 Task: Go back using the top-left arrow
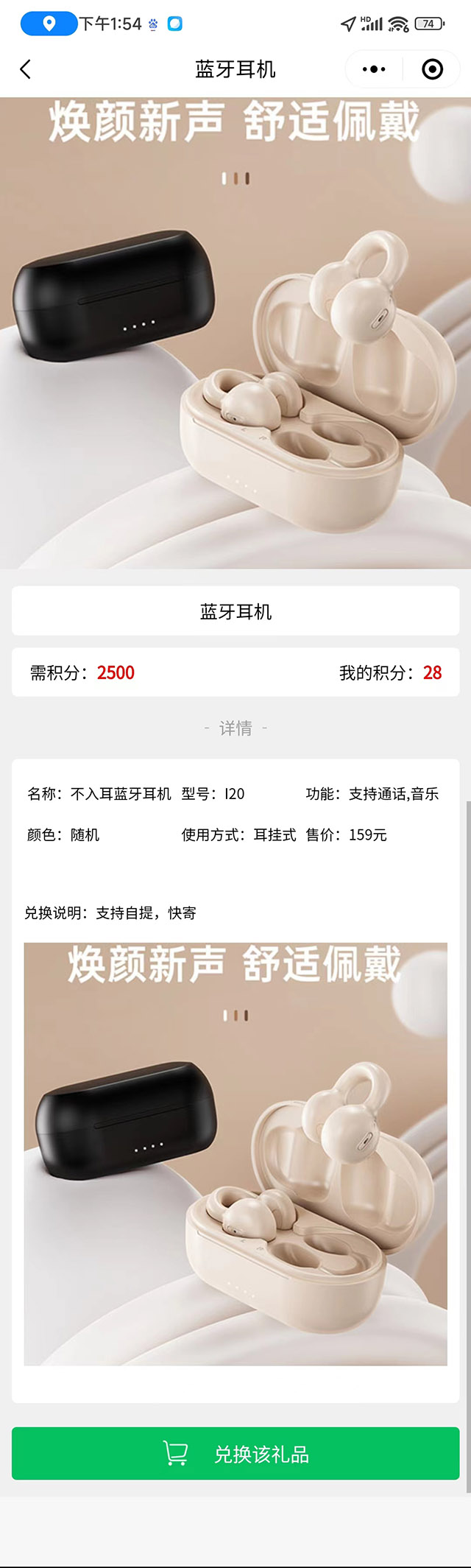[26, 69]
